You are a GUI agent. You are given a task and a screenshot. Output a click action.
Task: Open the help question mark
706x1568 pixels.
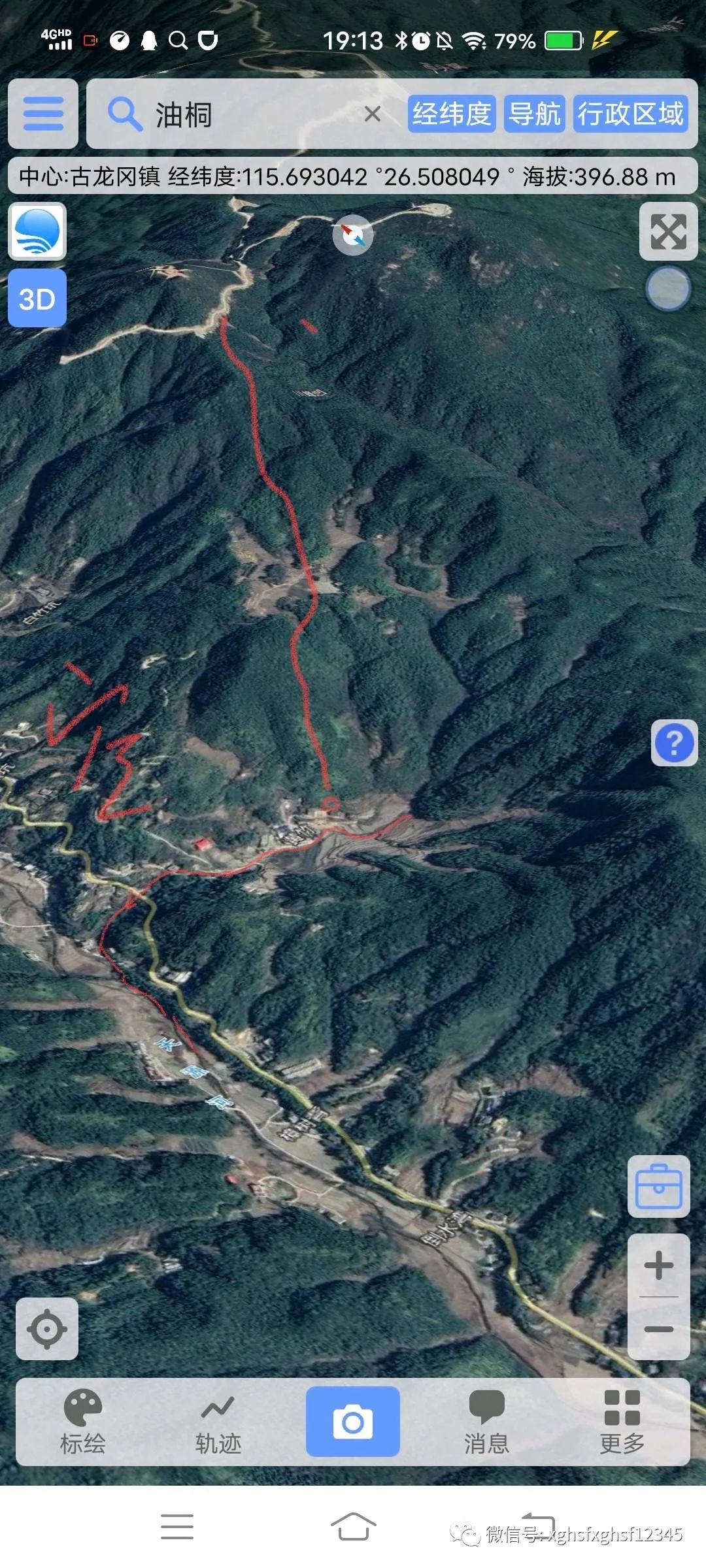pyautogui.click(x=673, y=743)
